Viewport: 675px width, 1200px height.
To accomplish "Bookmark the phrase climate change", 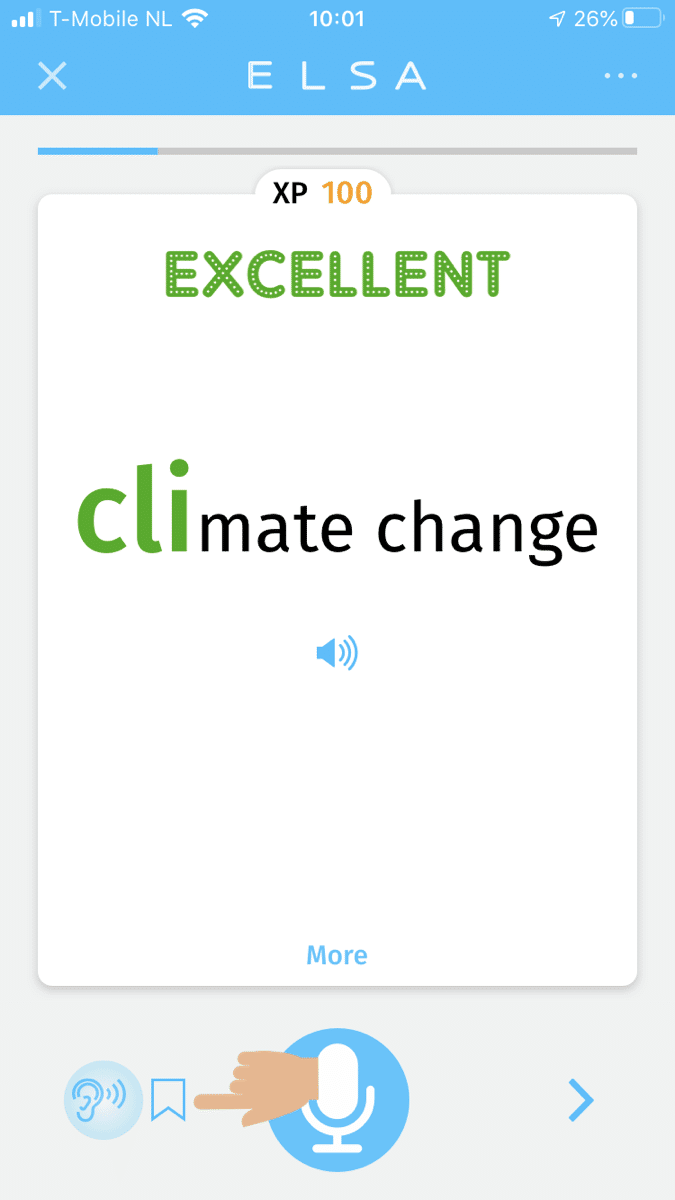I will click(168, 1099).
